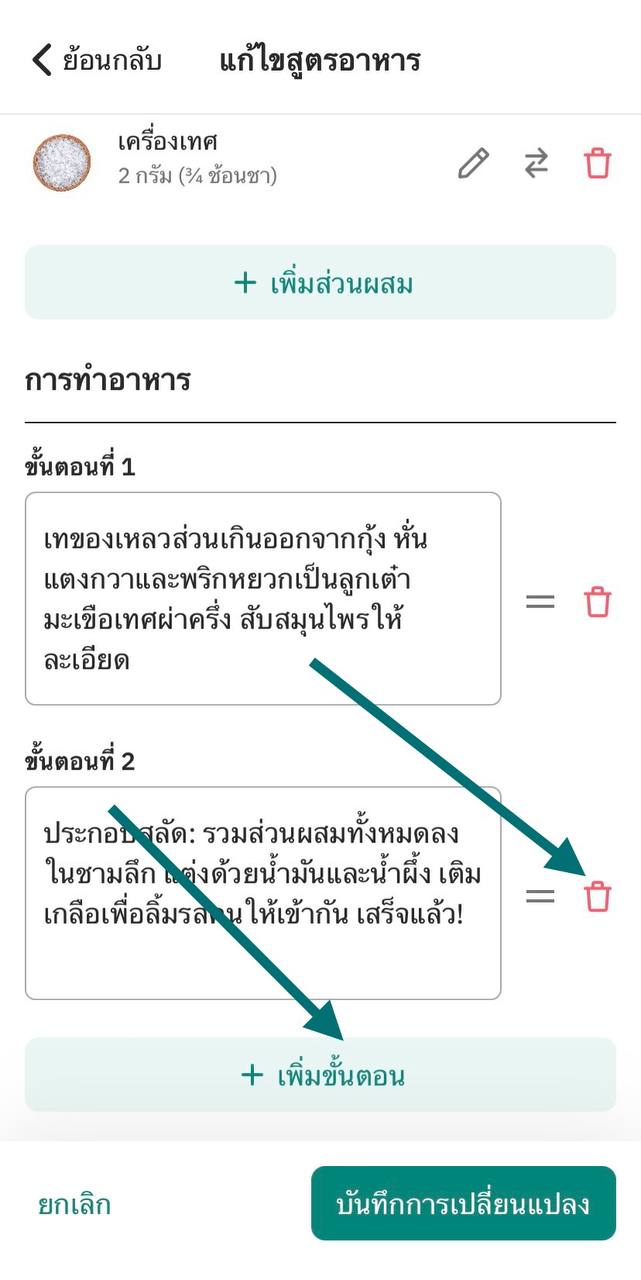The height and width of the screenshot is (1280, 641).
Task: Go back with ย้อนกลับ
Action: (96, 60)
